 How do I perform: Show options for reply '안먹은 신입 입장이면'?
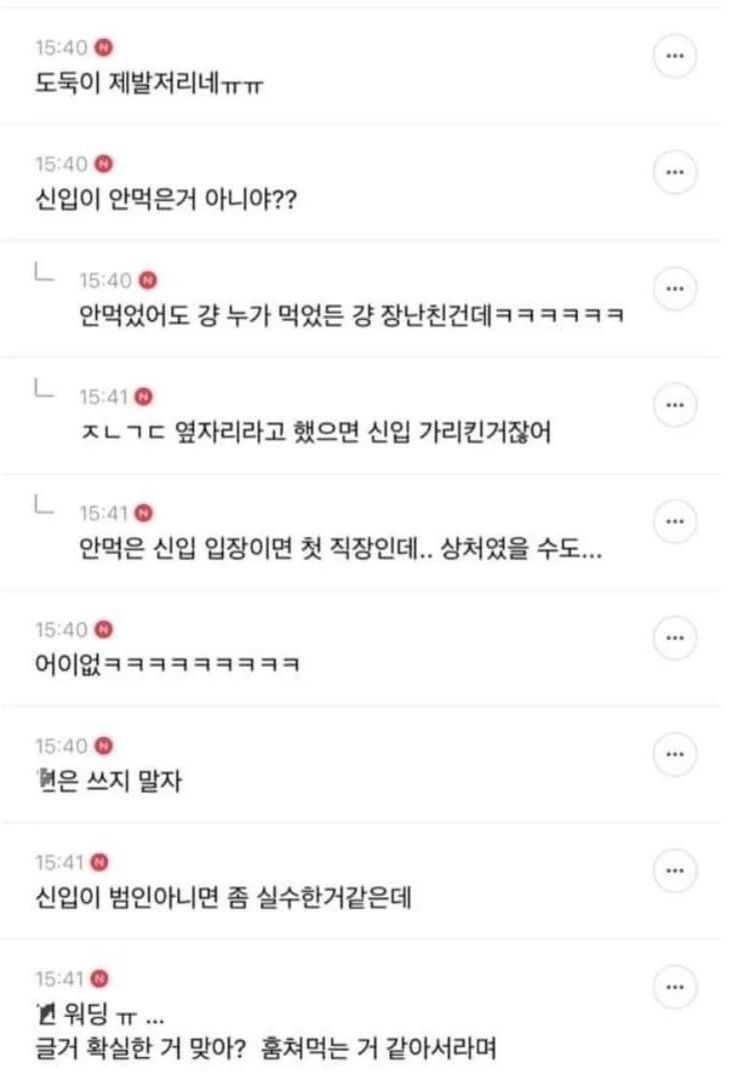tap(674, 521)
